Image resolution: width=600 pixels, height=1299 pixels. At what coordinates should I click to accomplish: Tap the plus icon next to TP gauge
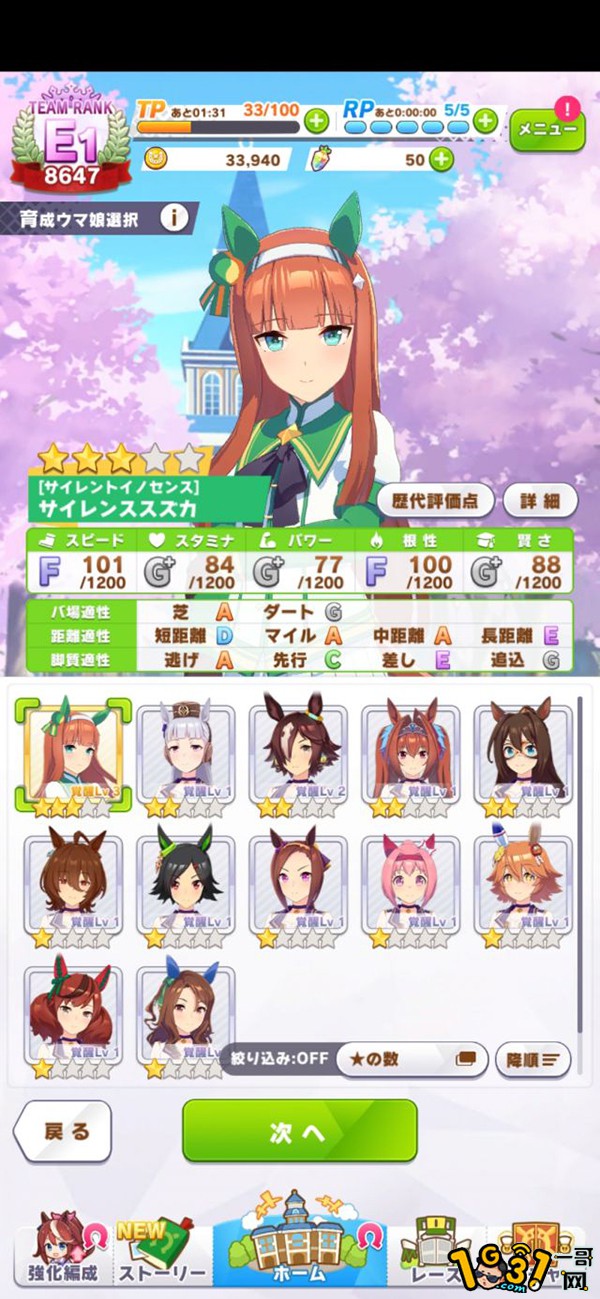coord(315,122)
